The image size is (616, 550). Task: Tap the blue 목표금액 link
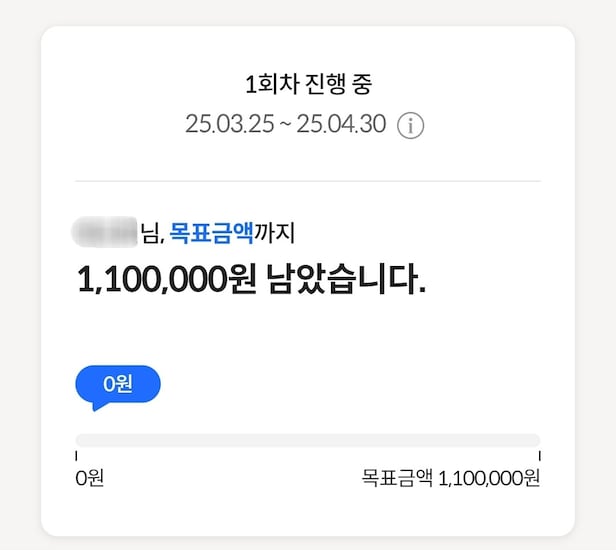click(210, 234)
